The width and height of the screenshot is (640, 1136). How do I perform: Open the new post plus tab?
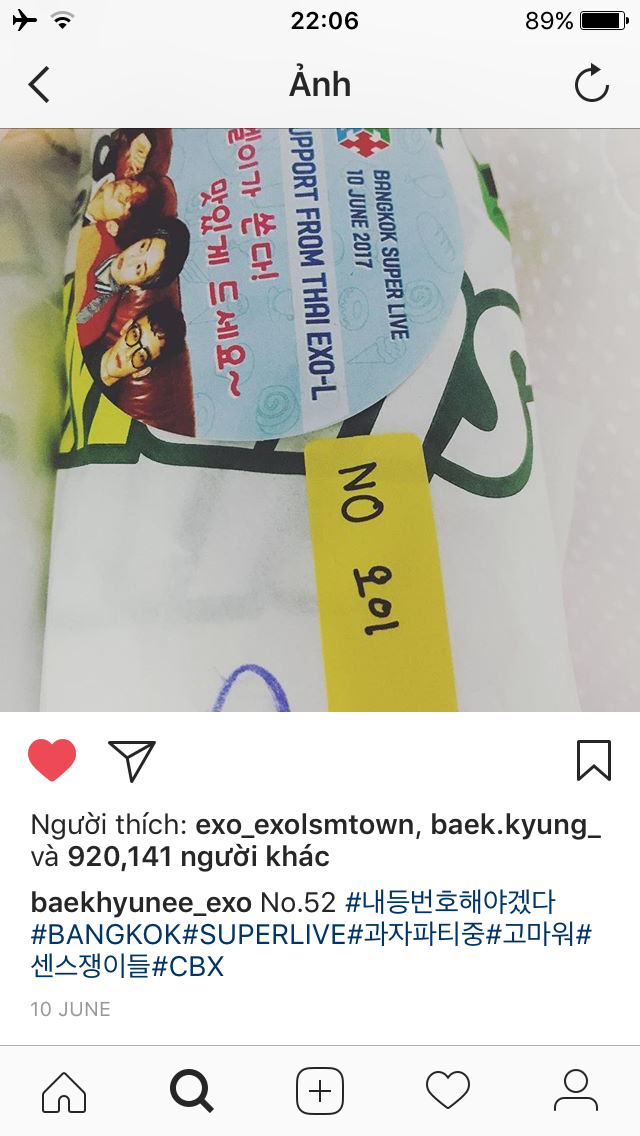320,1090
